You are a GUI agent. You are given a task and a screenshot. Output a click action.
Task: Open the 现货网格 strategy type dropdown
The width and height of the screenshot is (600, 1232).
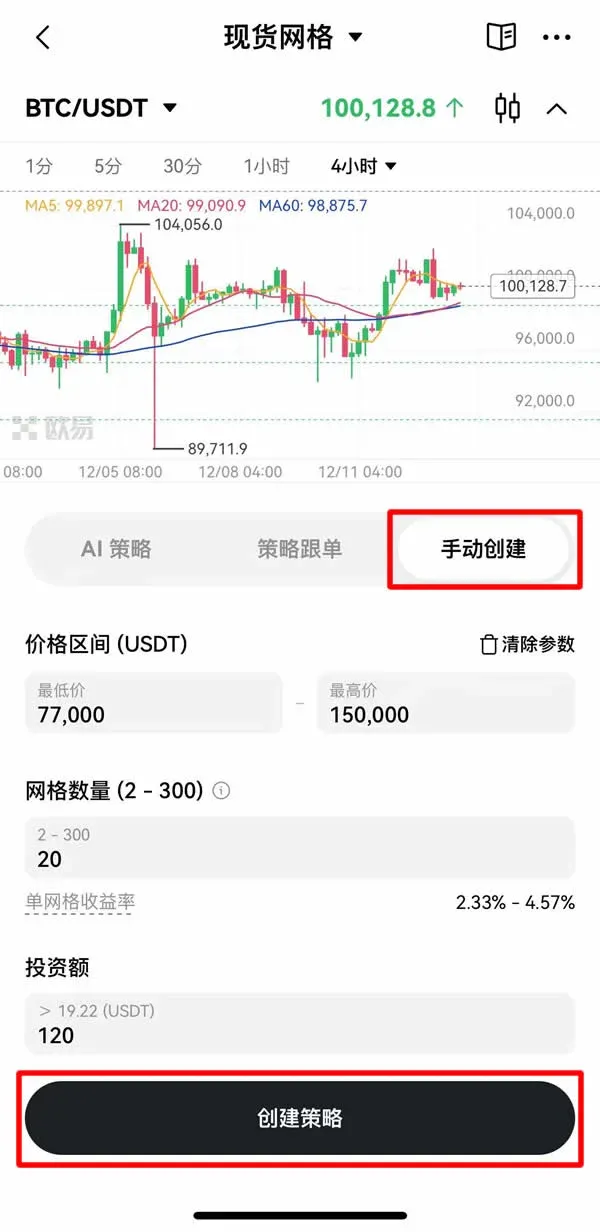point(292,38)
